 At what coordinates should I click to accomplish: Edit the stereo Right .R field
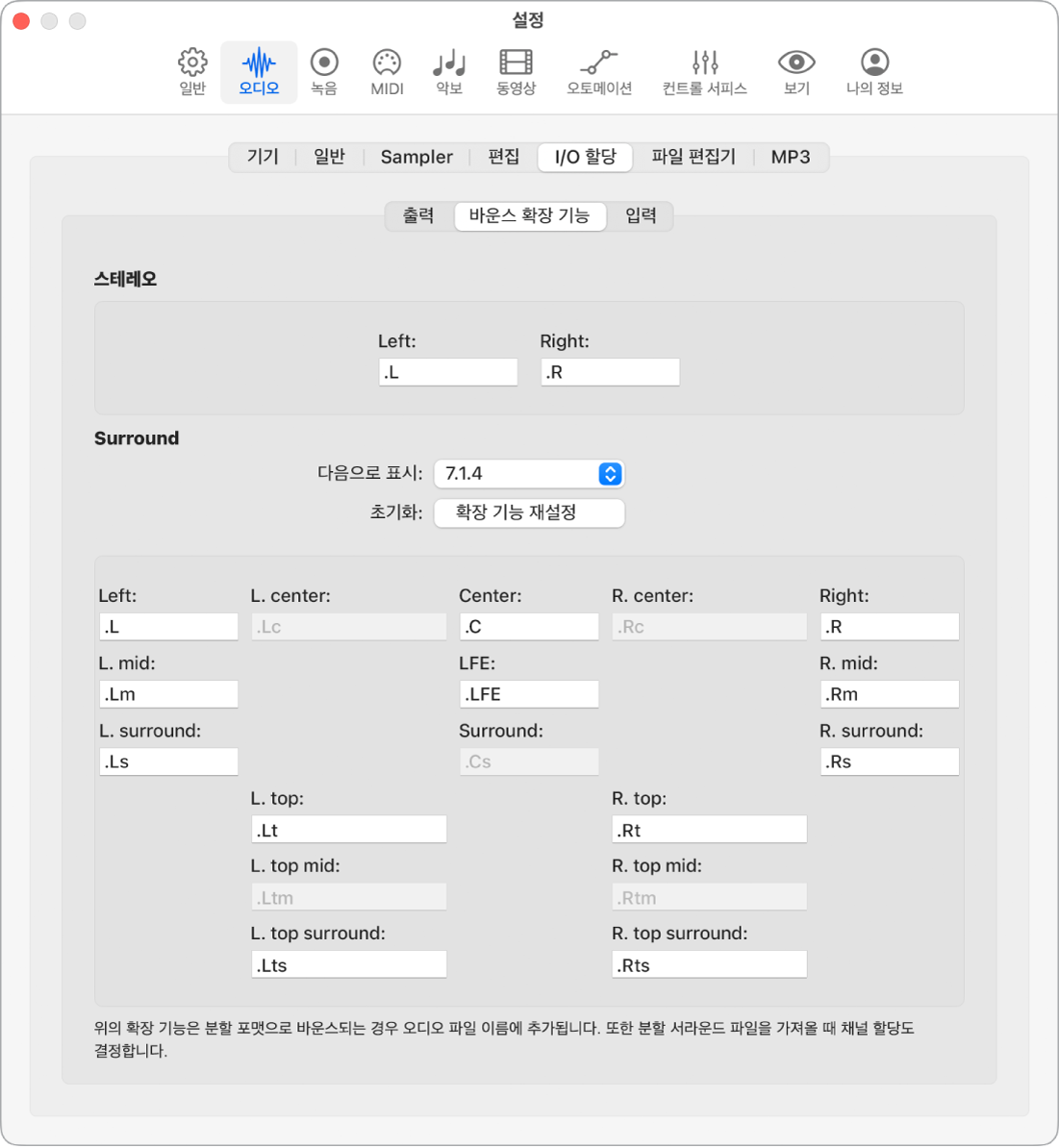(610, 372)
